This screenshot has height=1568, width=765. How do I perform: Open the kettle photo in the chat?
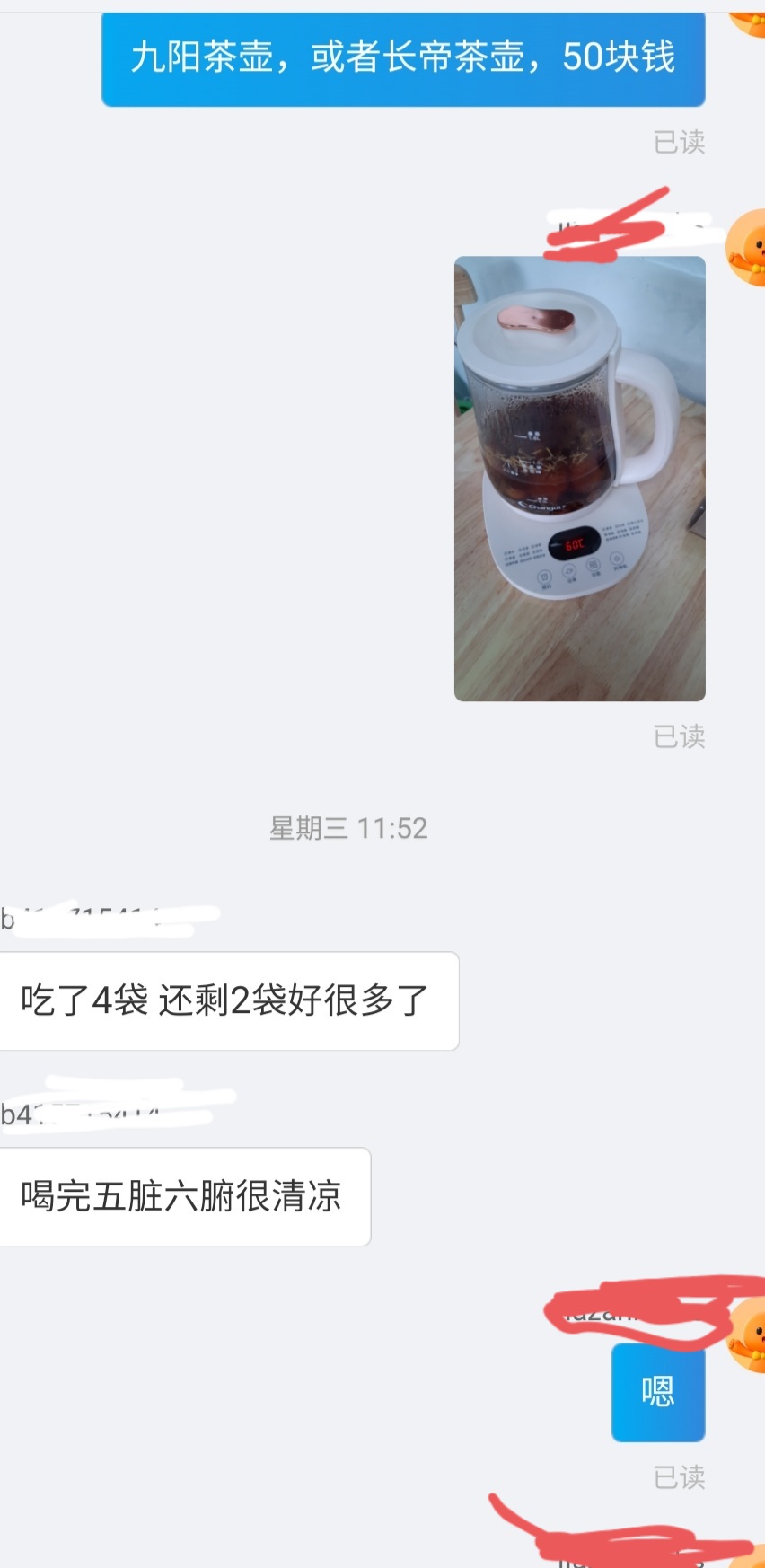(x=579, y=478)
